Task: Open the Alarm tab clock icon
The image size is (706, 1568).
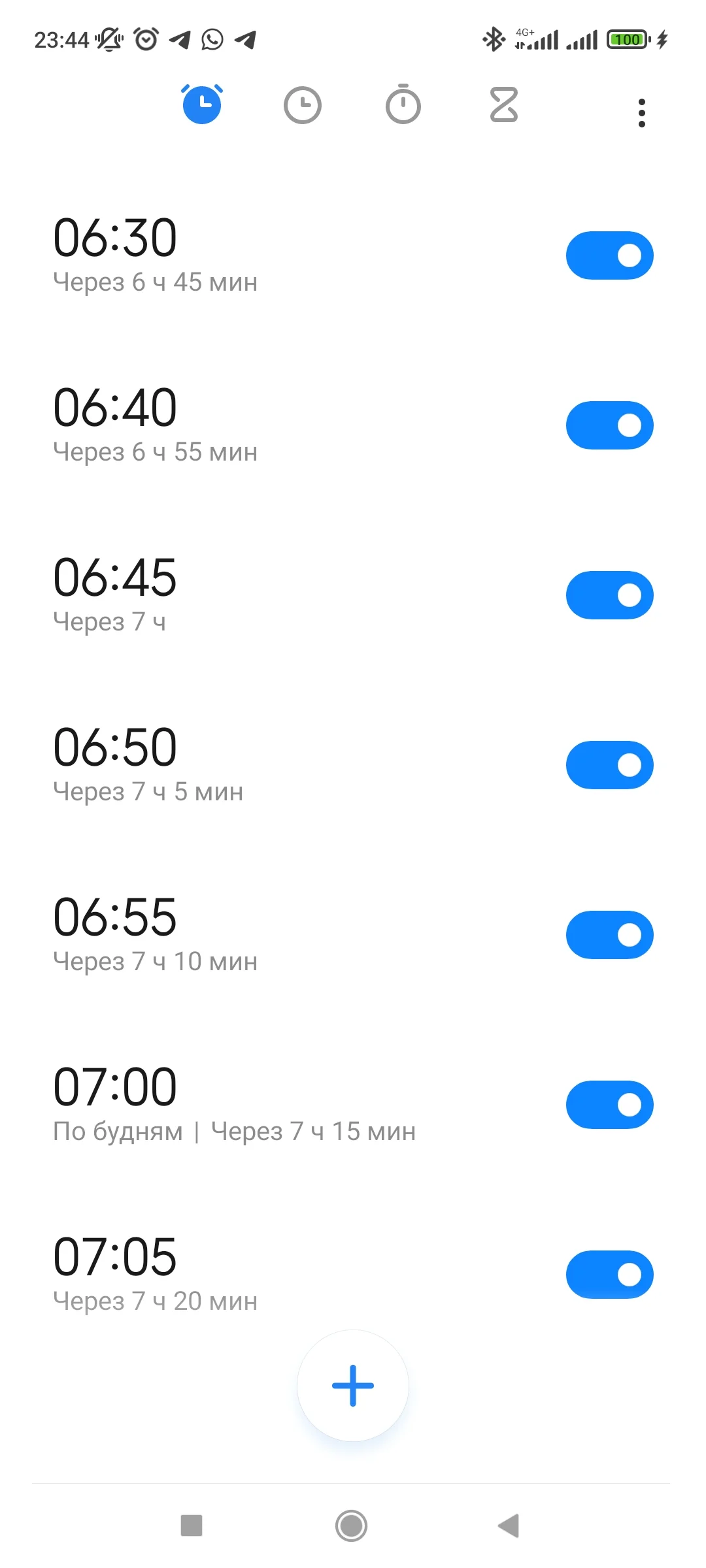Action: [x=201, y=105]
